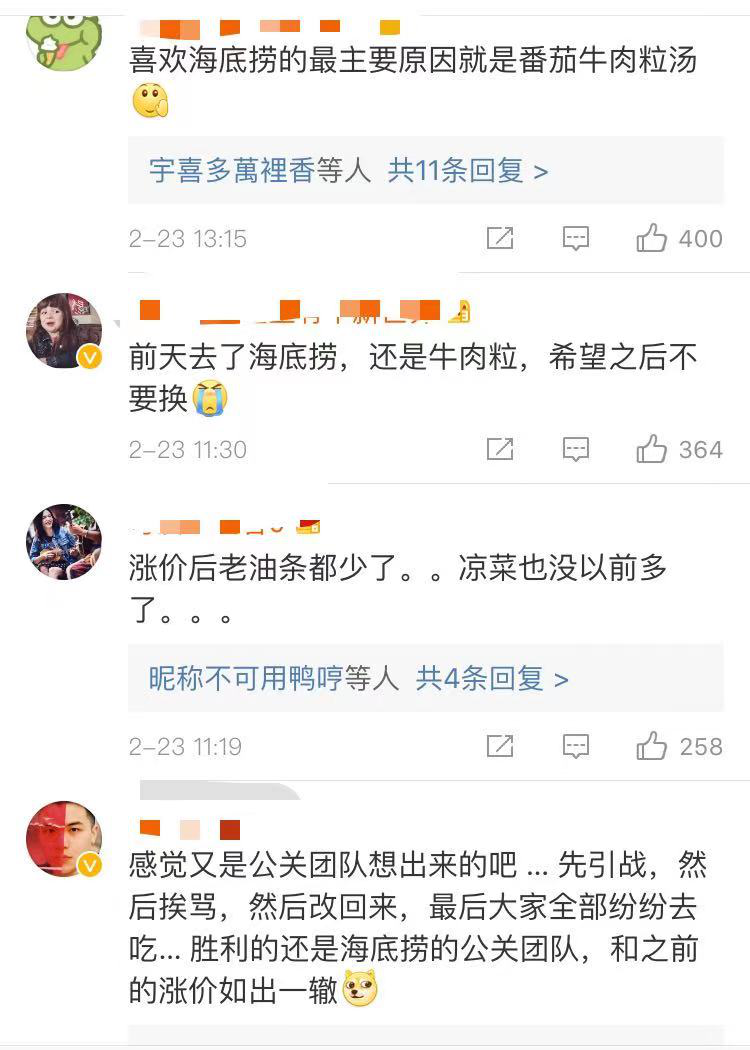Open the avatar beside the 前天去了海底捞 comment

(64, 331)
